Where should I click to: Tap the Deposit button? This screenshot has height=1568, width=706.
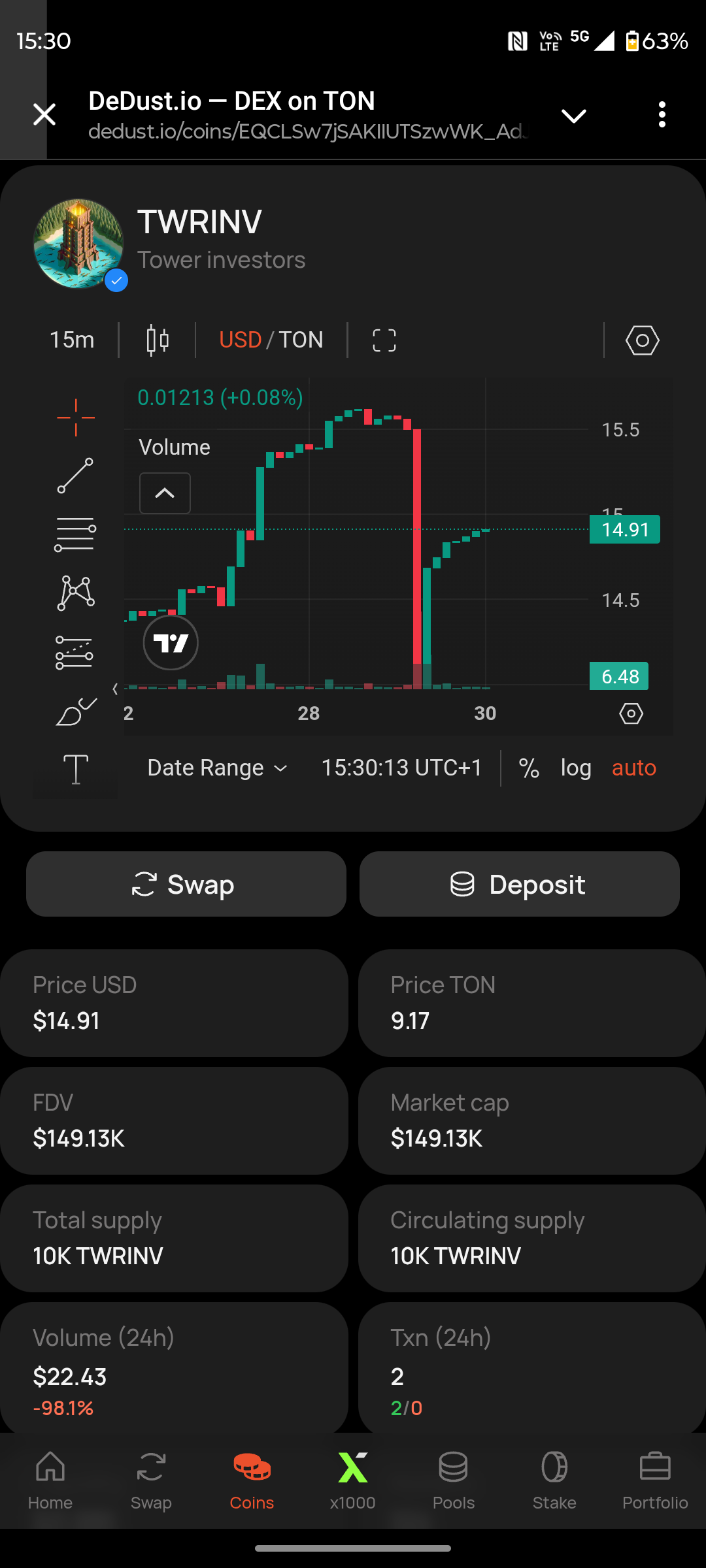click(519, 884)
